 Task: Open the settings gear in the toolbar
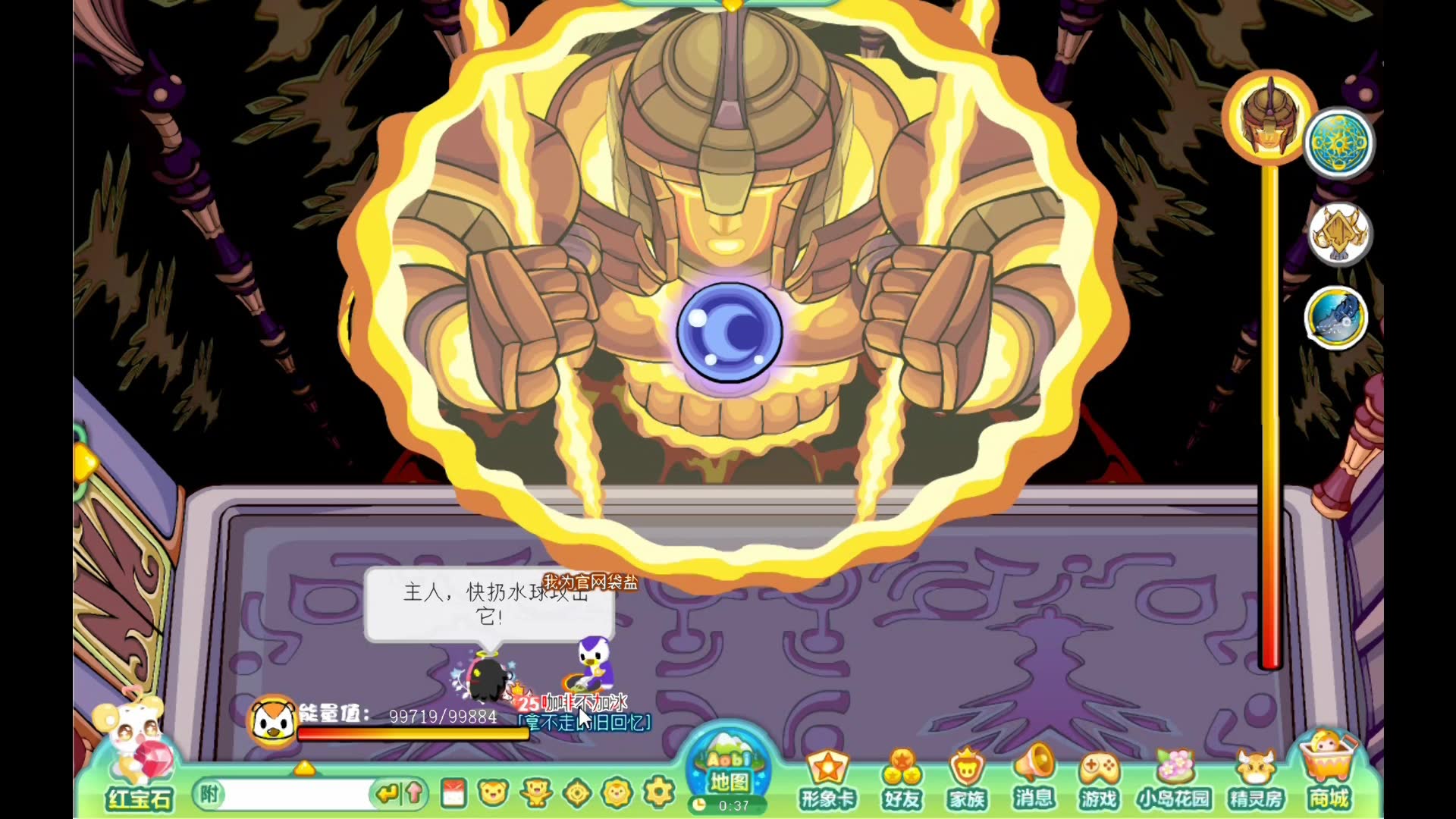pyautogui.click(x=658, y=793)
